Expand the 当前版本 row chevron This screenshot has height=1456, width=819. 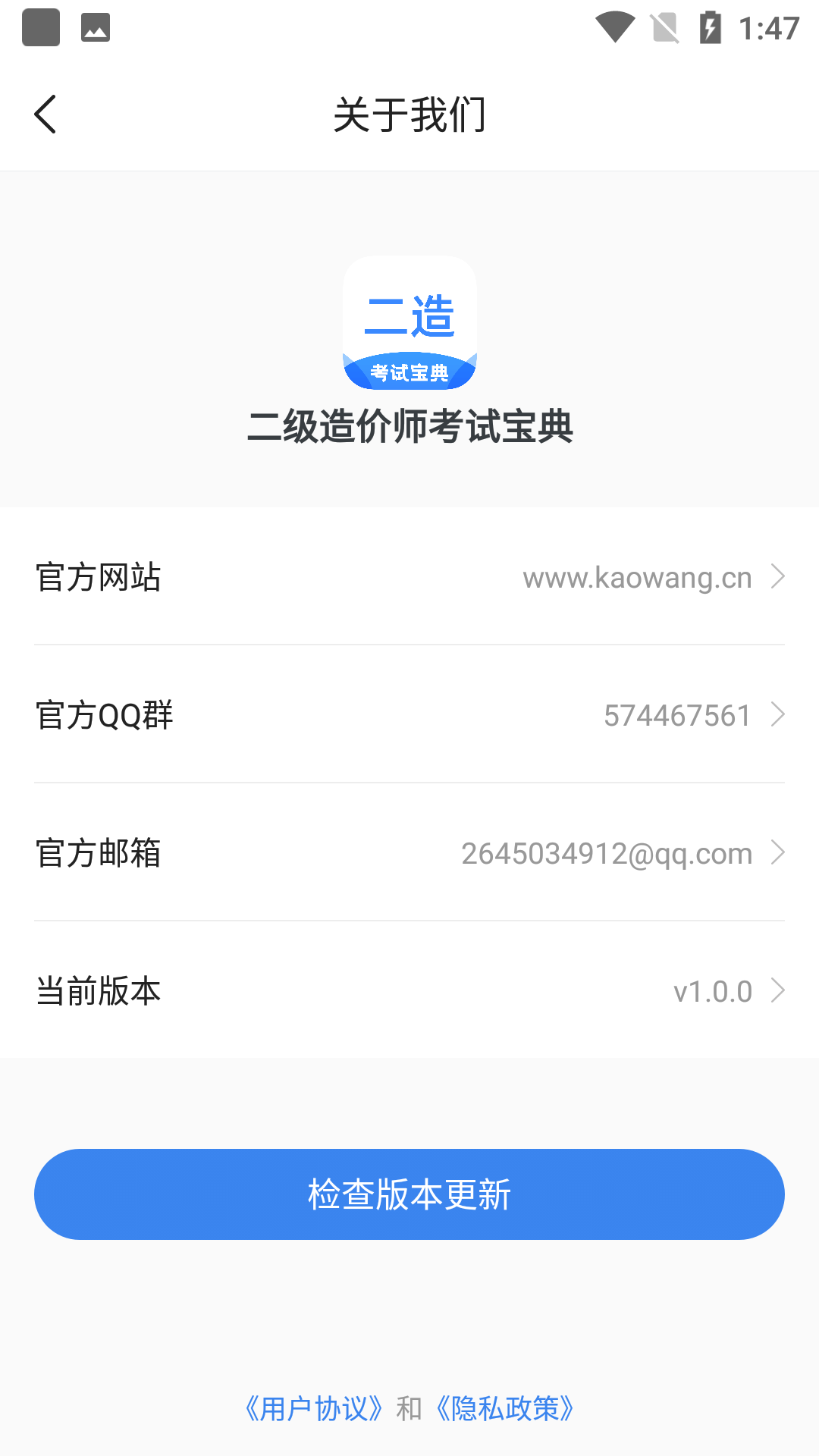777,990
